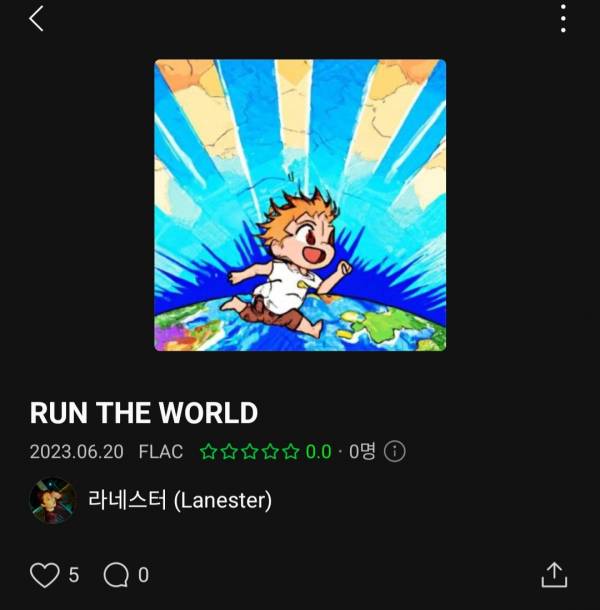
Task: Show rating info via the info icon
Action: pyautogui.click(x=395, y=452)
